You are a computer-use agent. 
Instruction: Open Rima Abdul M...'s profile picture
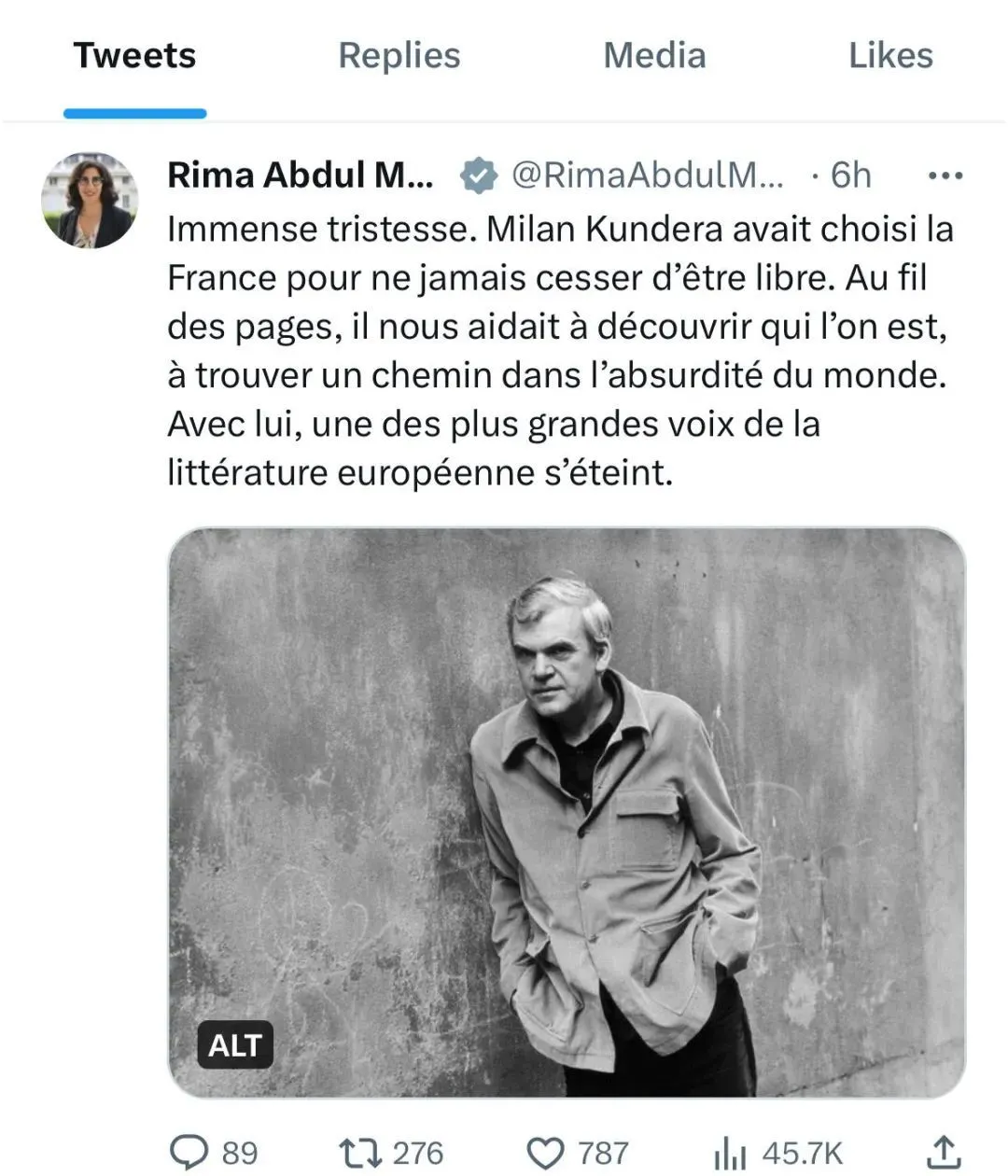click(90, 201)
